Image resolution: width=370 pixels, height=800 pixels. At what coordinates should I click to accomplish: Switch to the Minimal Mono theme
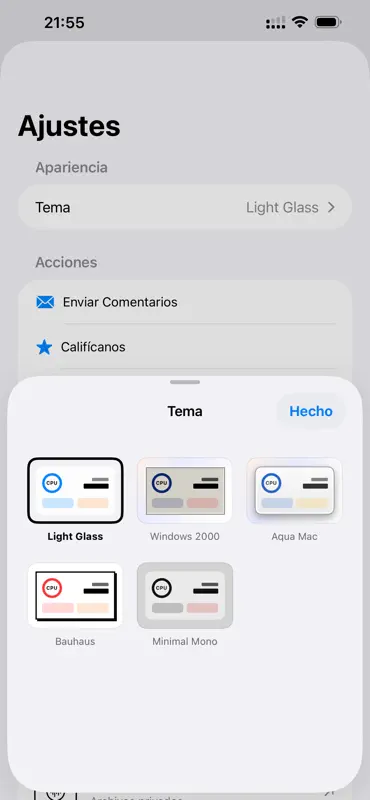click(x=185, y=595)
